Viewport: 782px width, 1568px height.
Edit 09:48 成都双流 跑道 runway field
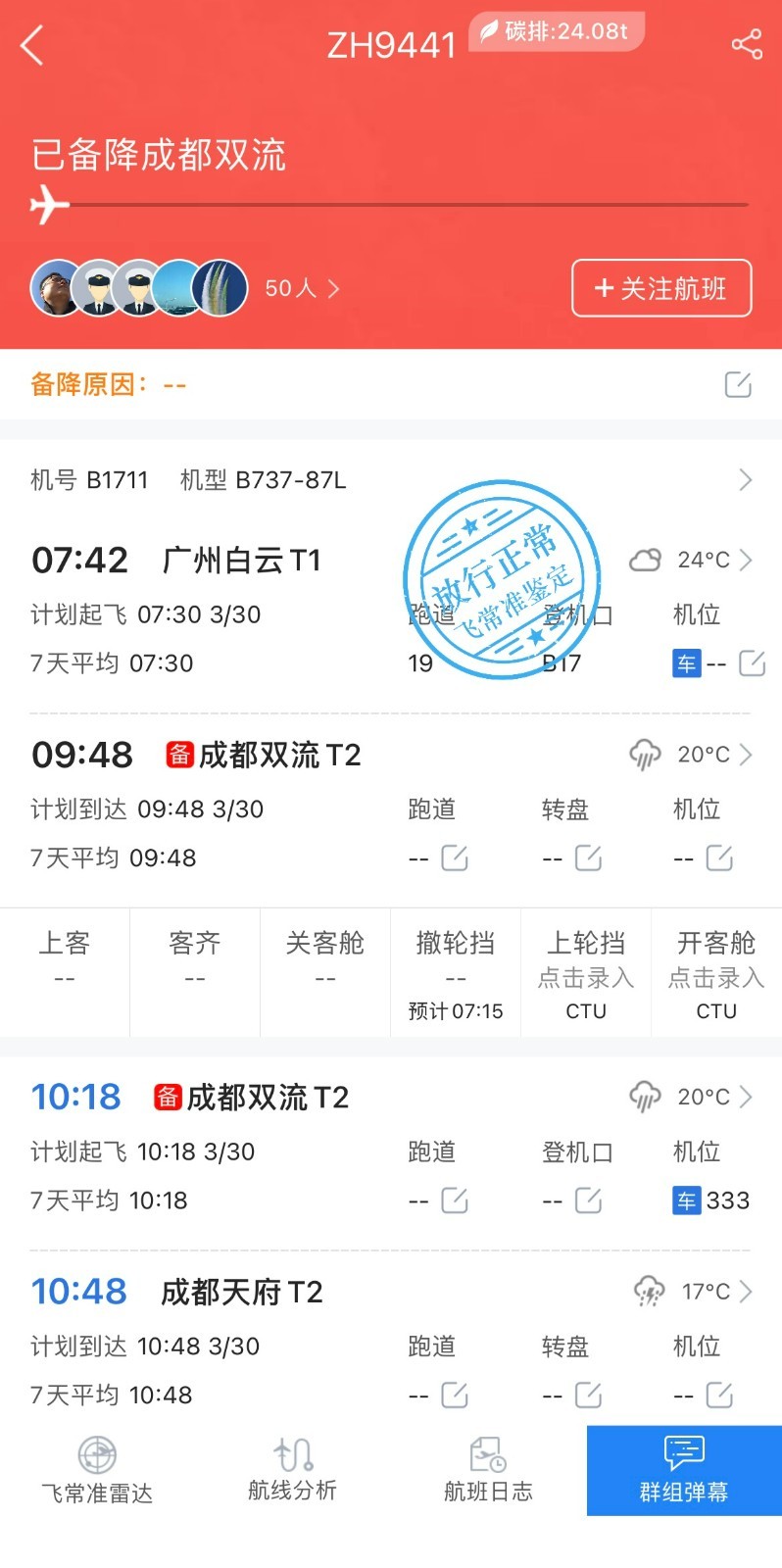454,858
